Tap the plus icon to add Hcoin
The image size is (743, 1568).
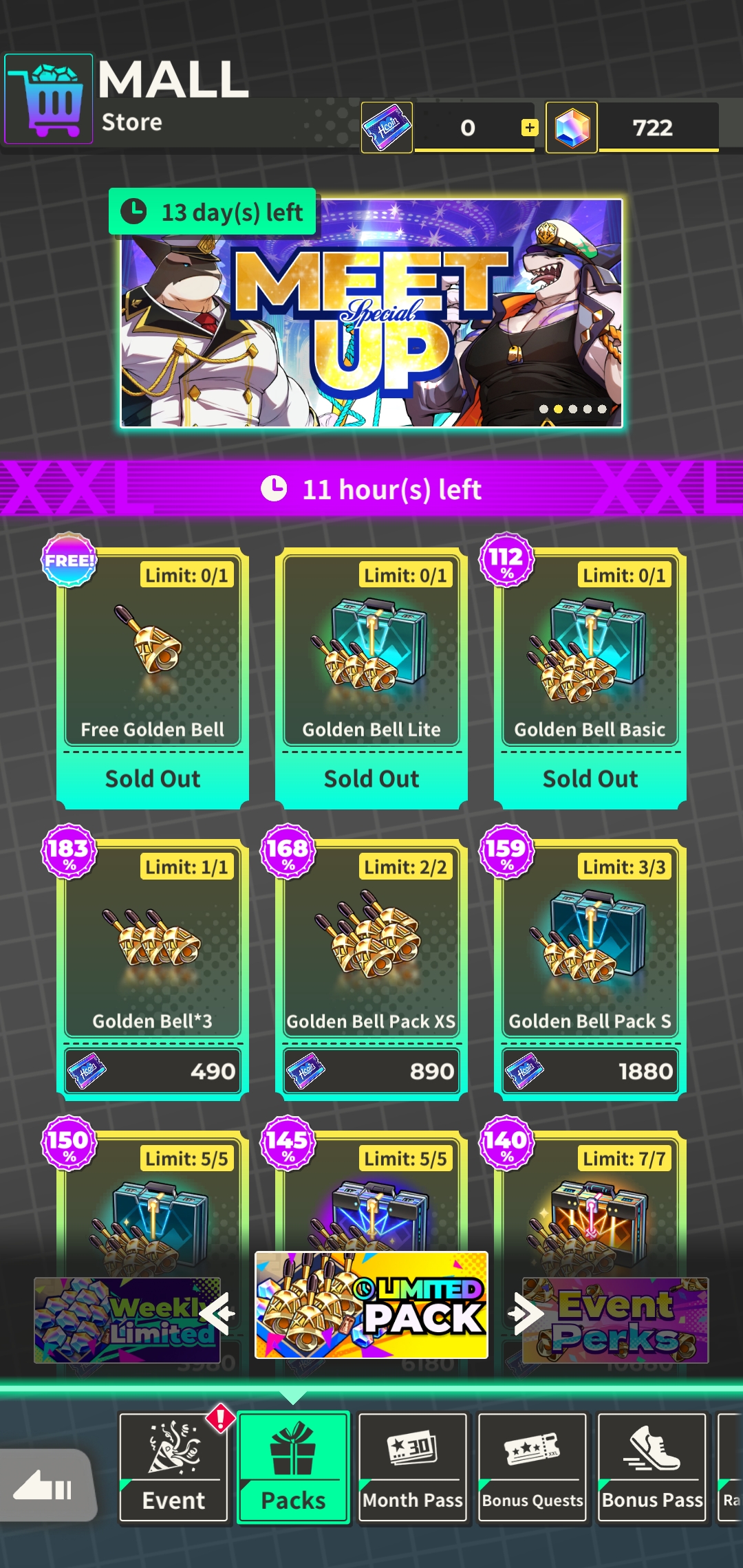tap(529, 127)
